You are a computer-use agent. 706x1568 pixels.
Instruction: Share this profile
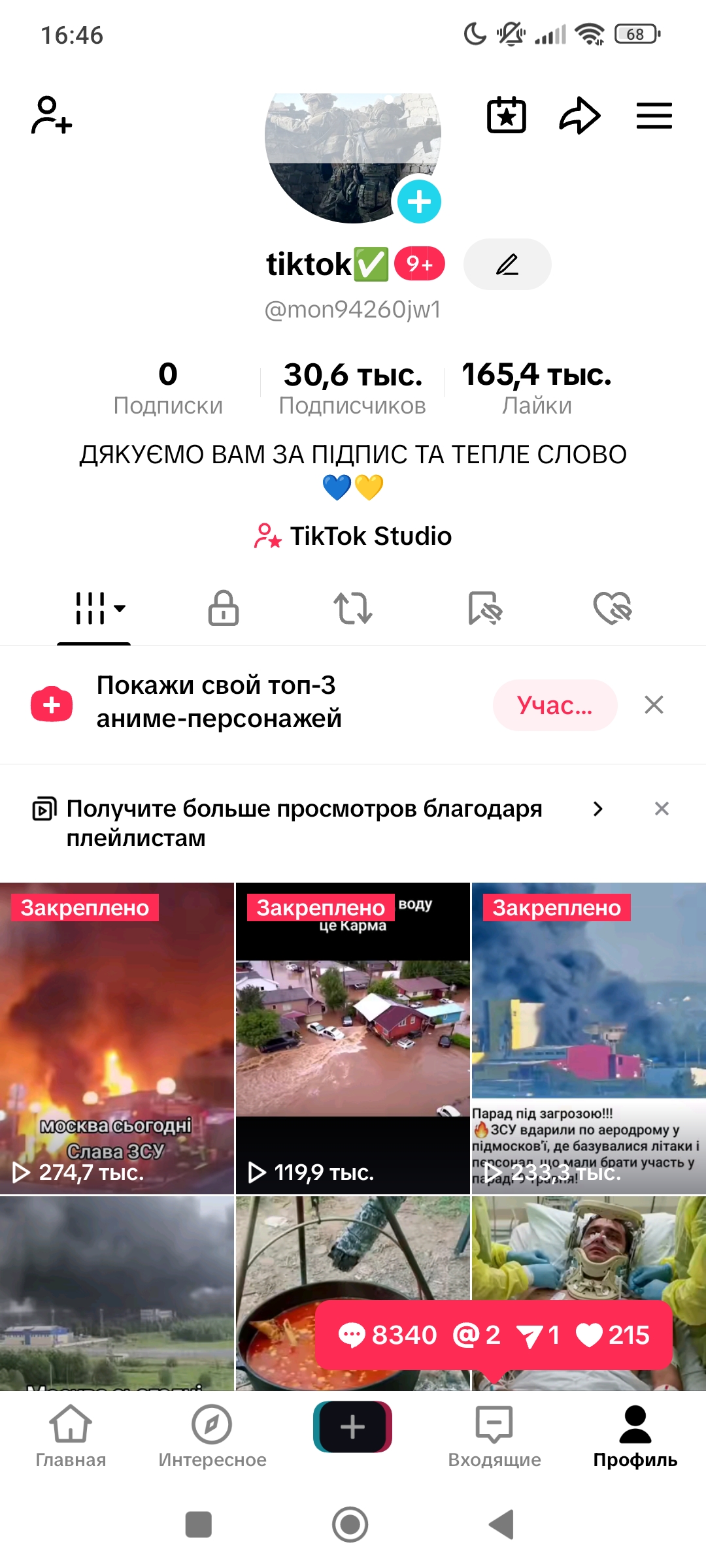[x=580, y=116]
